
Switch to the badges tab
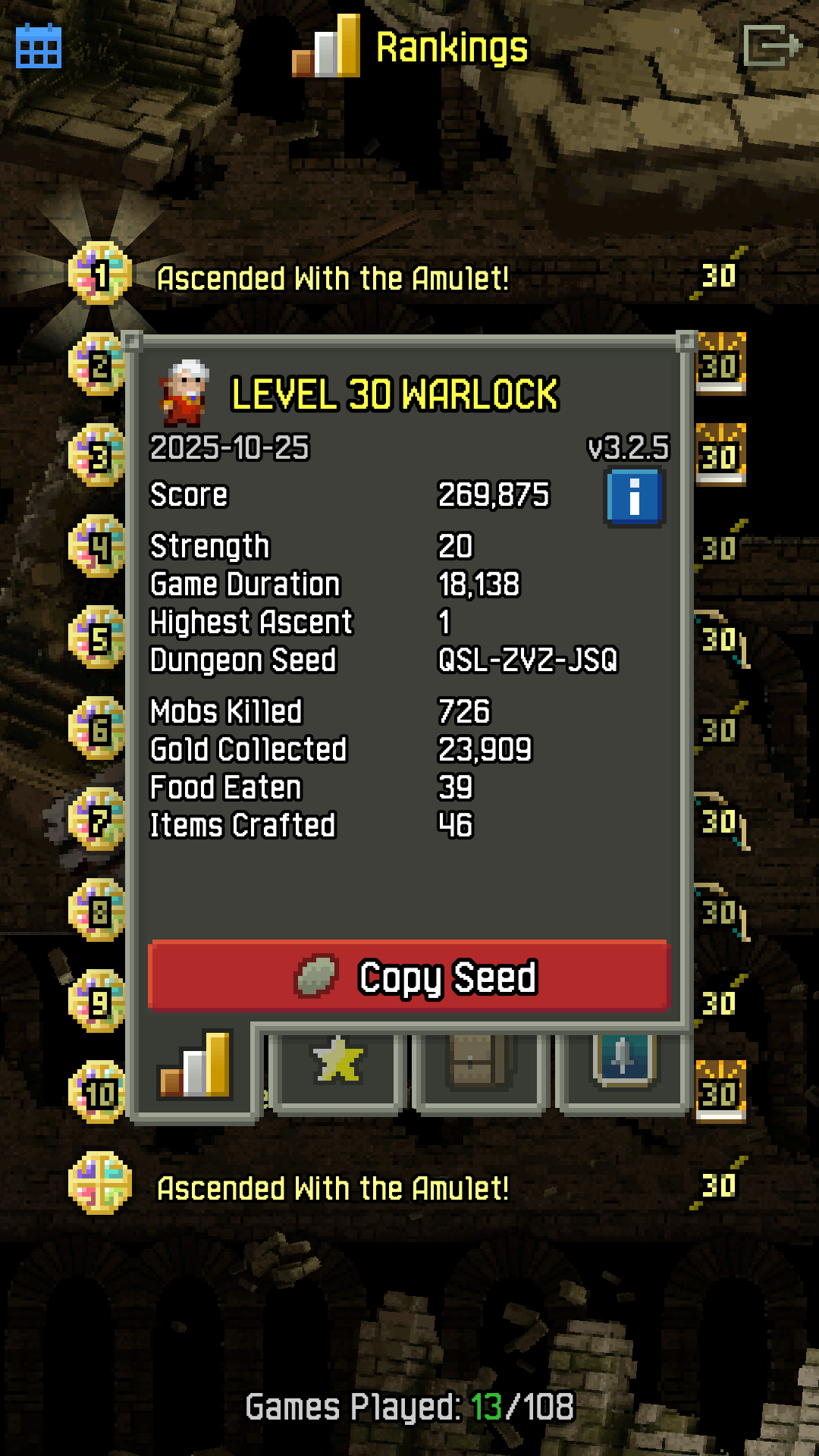pyautogui.click(x=623, y=1062)
